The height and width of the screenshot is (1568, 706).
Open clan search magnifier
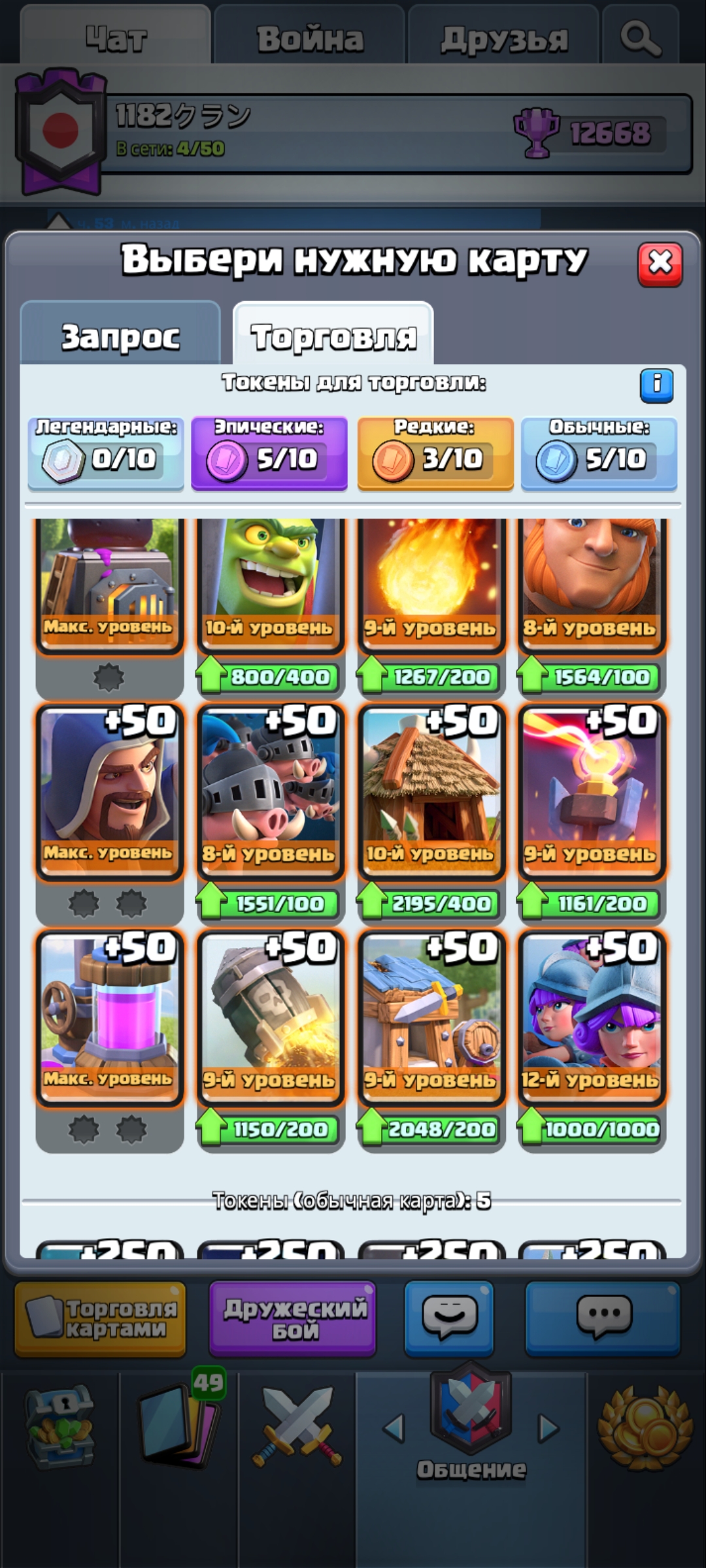[641, 37]
